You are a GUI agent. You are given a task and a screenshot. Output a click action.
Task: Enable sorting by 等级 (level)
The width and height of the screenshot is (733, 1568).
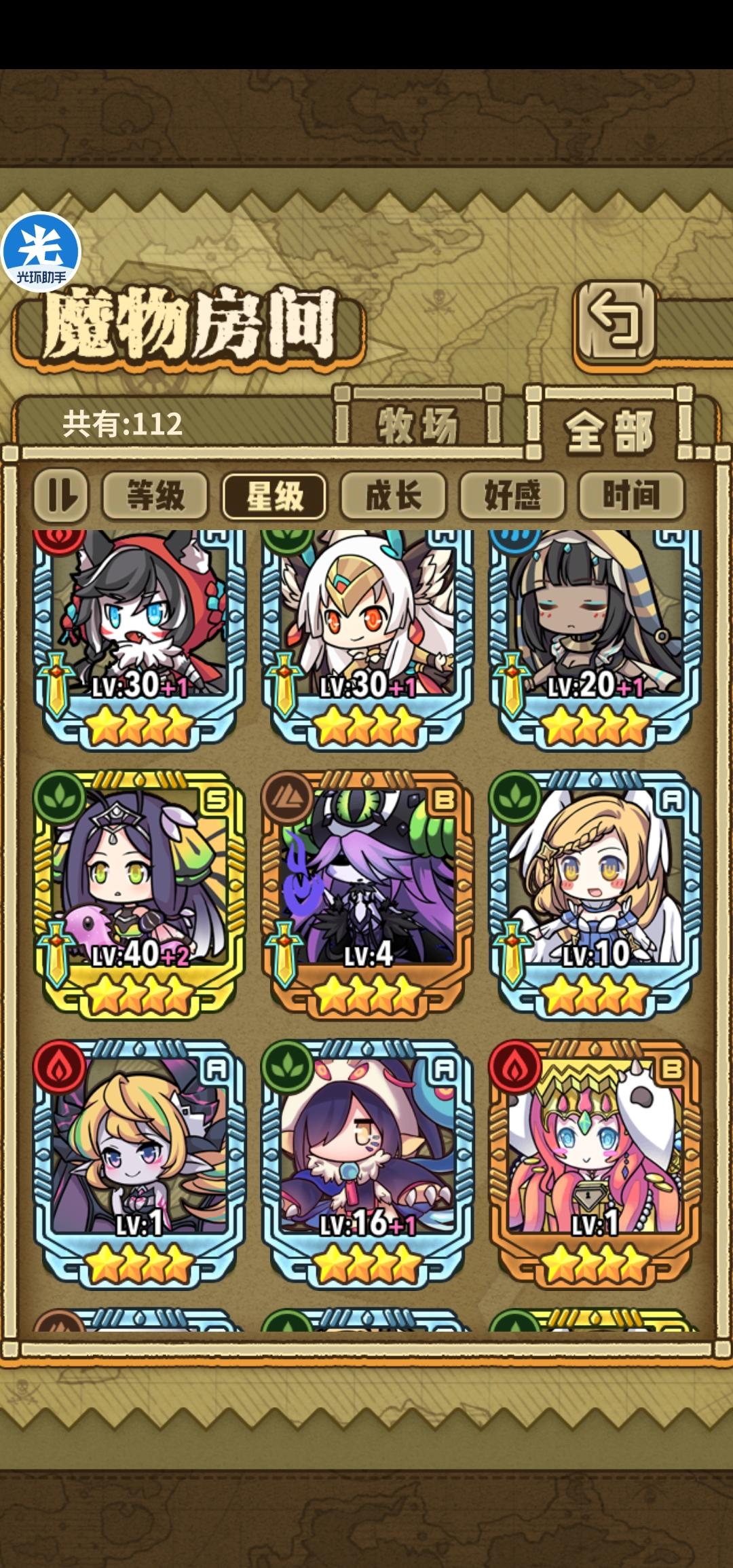coord(155,497)
